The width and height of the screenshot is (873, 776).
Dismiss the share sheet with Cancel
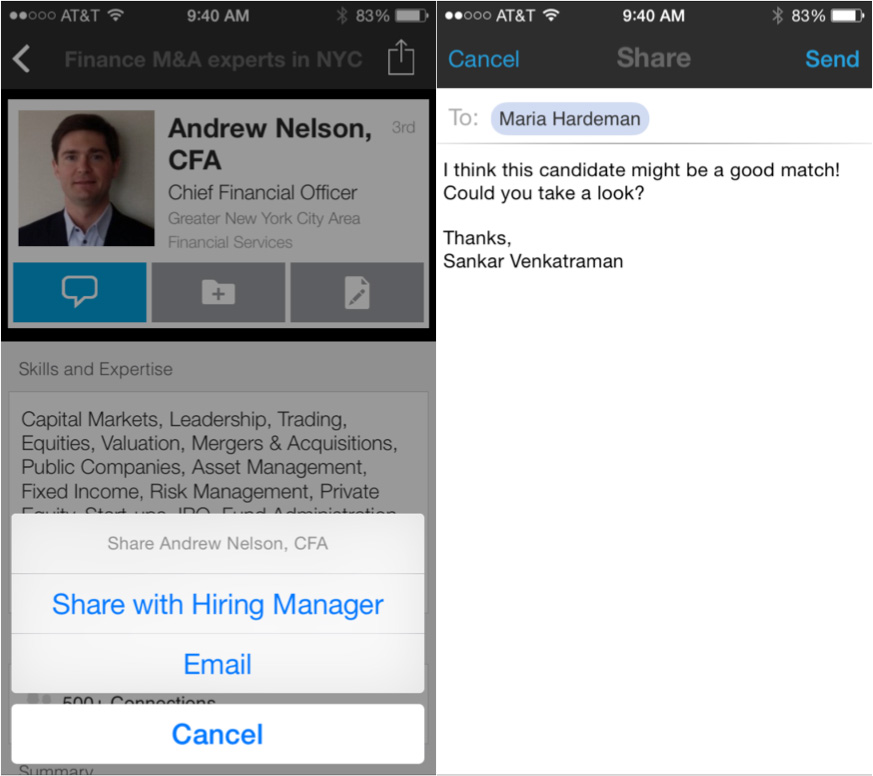point(217,734)
